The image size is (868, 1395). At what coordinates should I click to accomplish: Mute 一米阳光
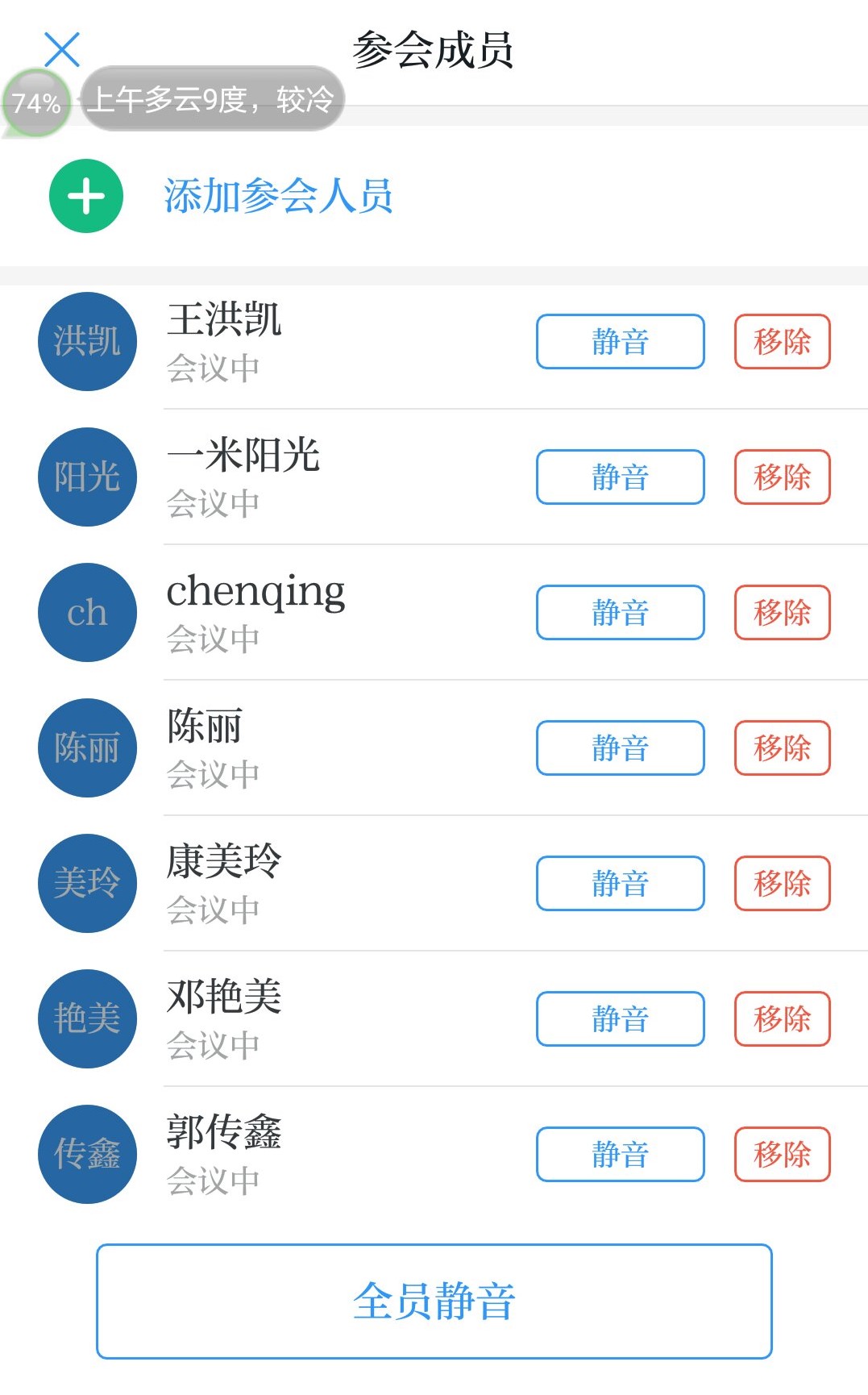[620, 477]
